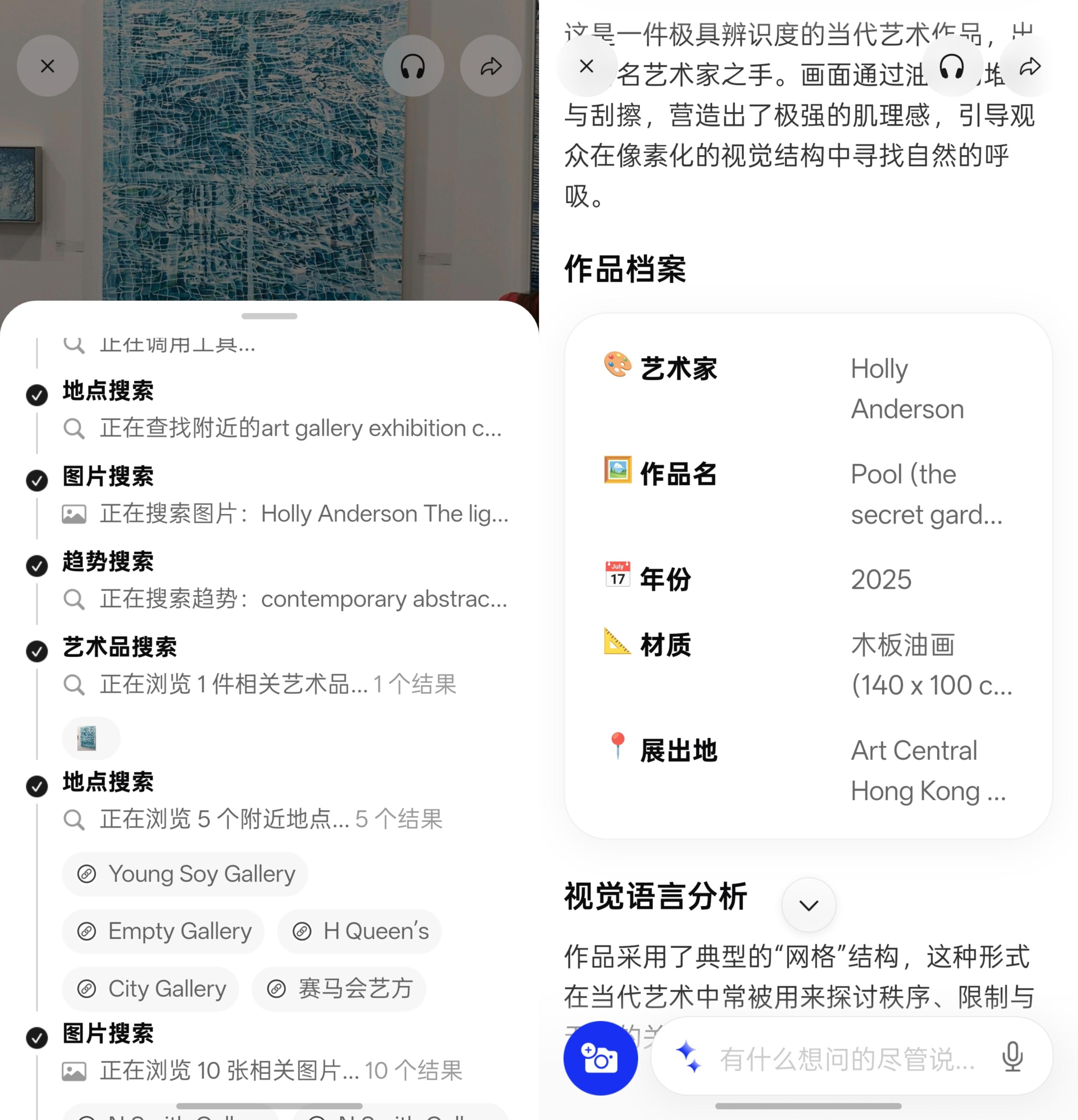Open the artwork thumbnail under 艺术品搜索
1078x1120 pixels.
pos(90,738)
